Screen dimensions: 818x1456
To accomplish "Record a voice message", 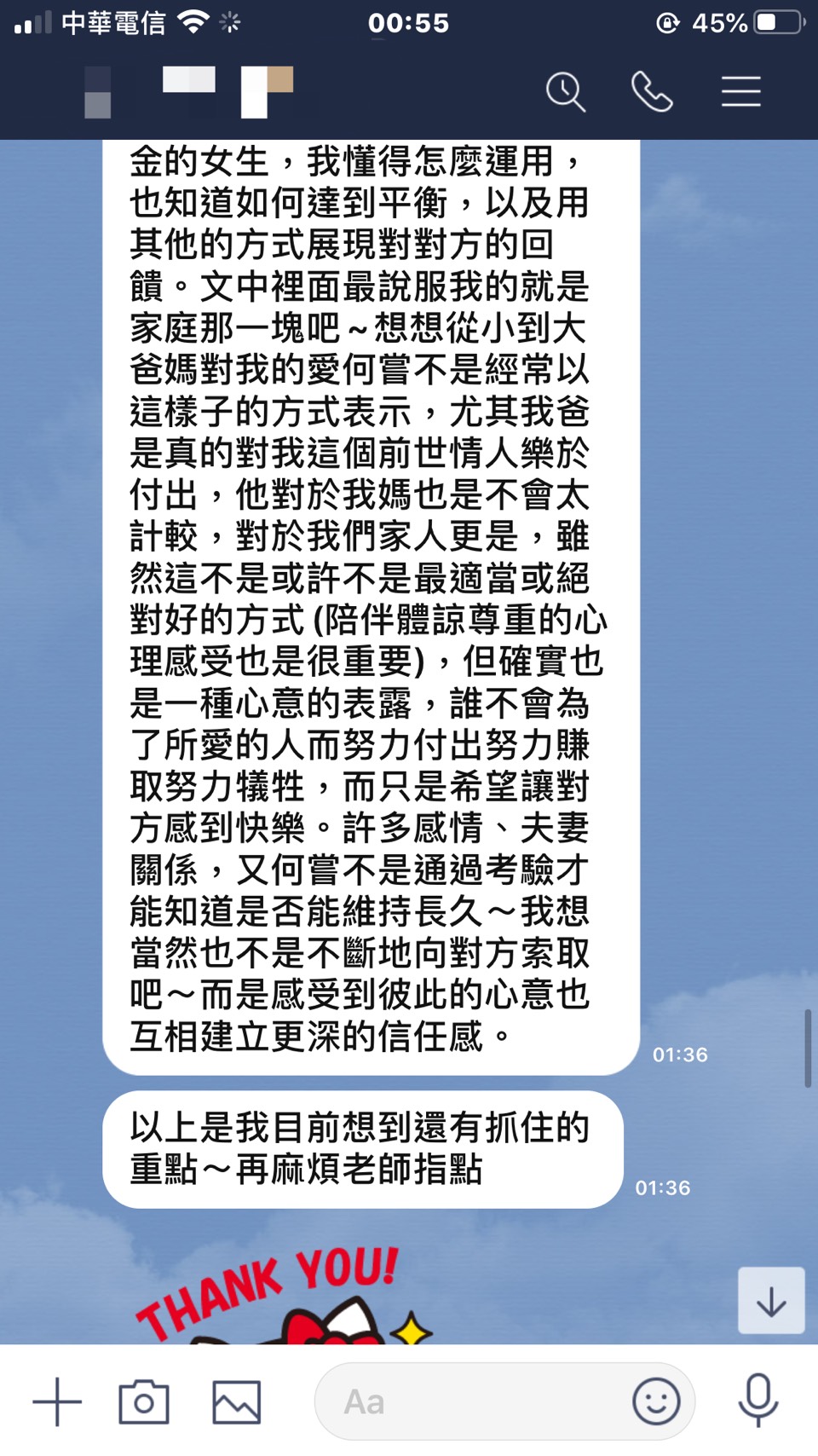I will tap(758, 1401).
